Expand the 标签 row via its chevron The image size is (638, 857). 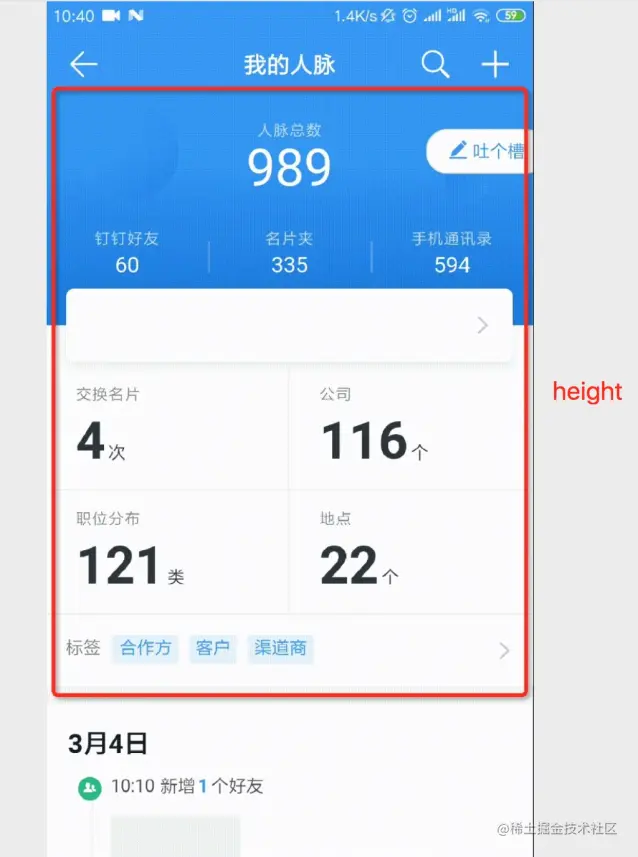coord(503,651)
